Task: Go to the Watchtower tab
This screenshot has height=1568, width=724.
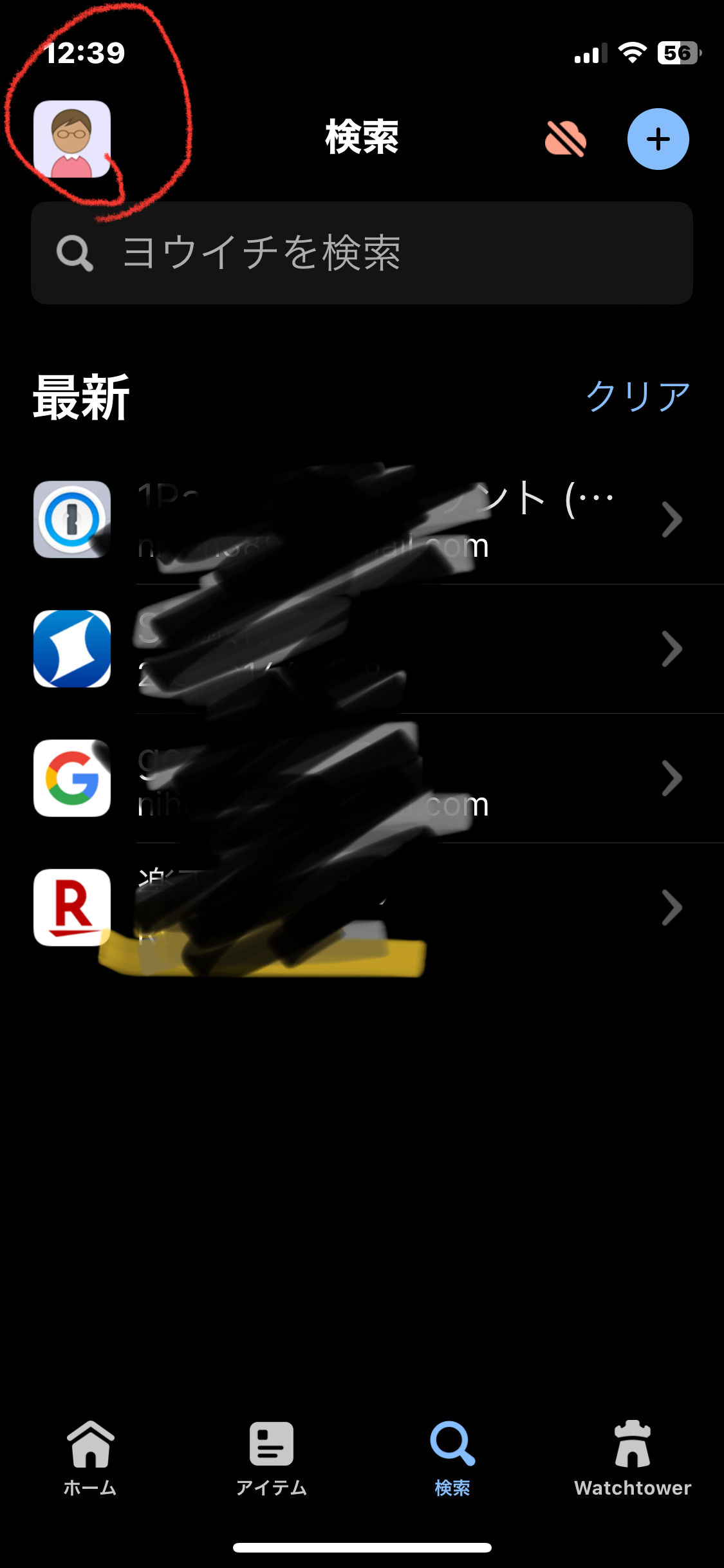Action: click(x=633, y=1459)
